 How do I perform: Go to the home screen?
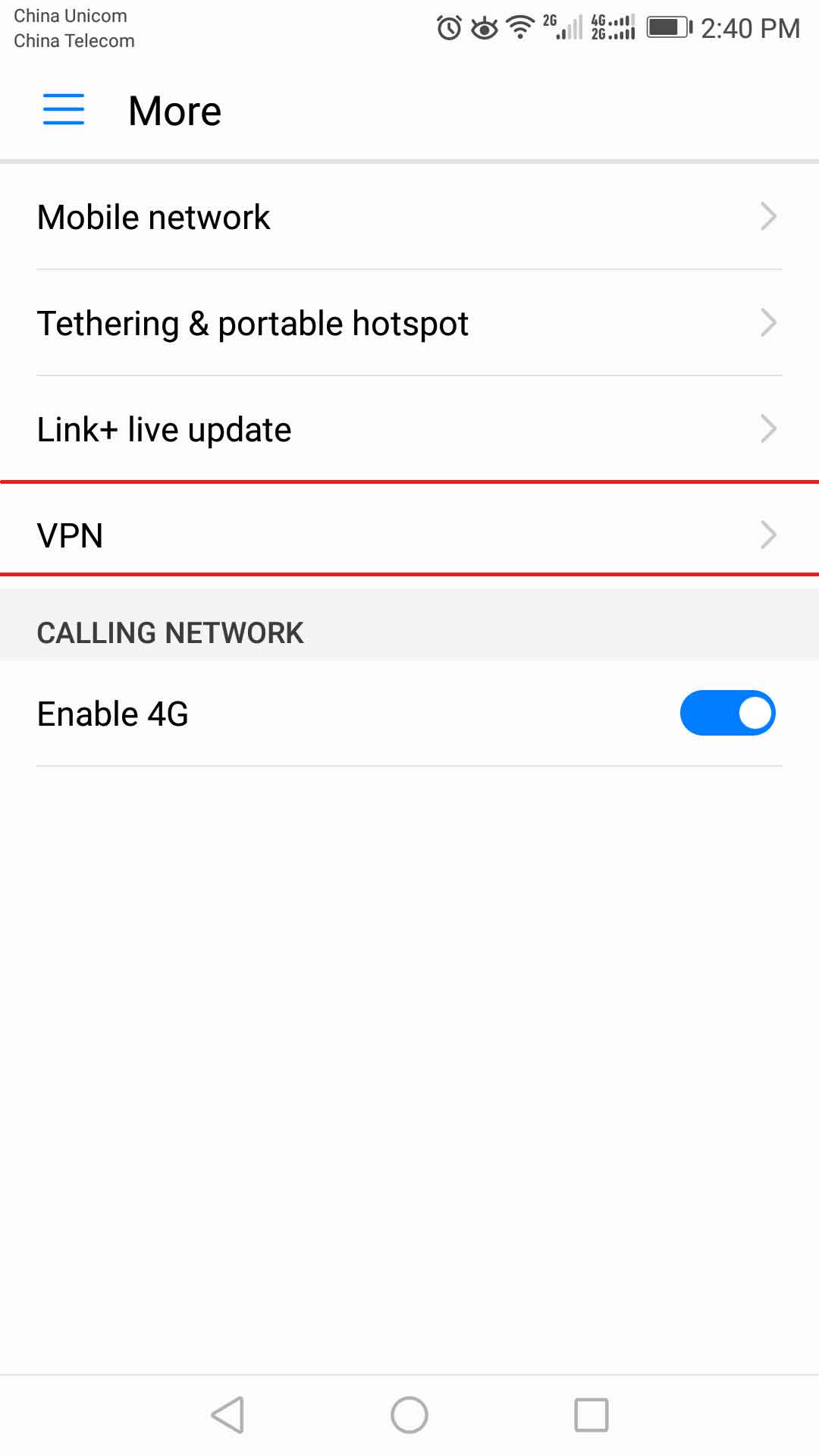(409, 1415)
